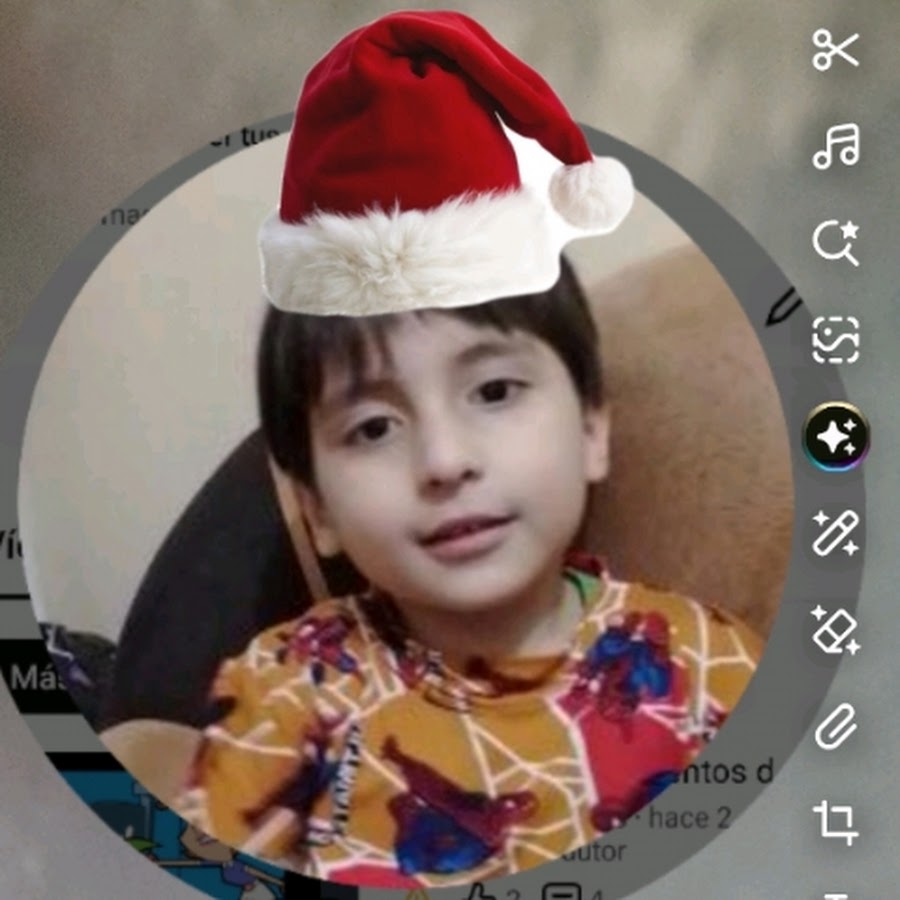
Task: Select the magic wand effects tool
Action: [835, 534]
